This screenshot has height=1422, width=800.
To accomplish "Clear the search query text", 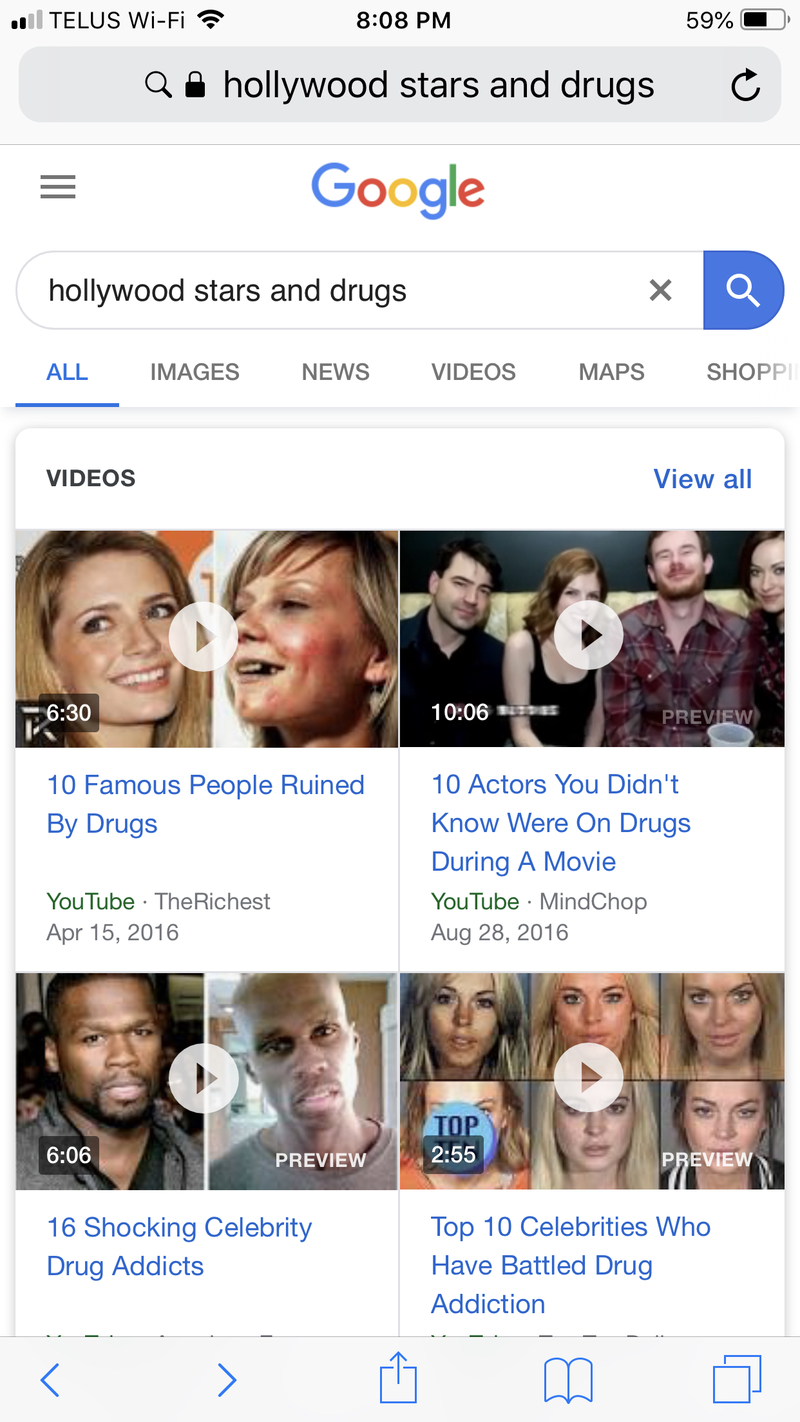I will point(660,290).
